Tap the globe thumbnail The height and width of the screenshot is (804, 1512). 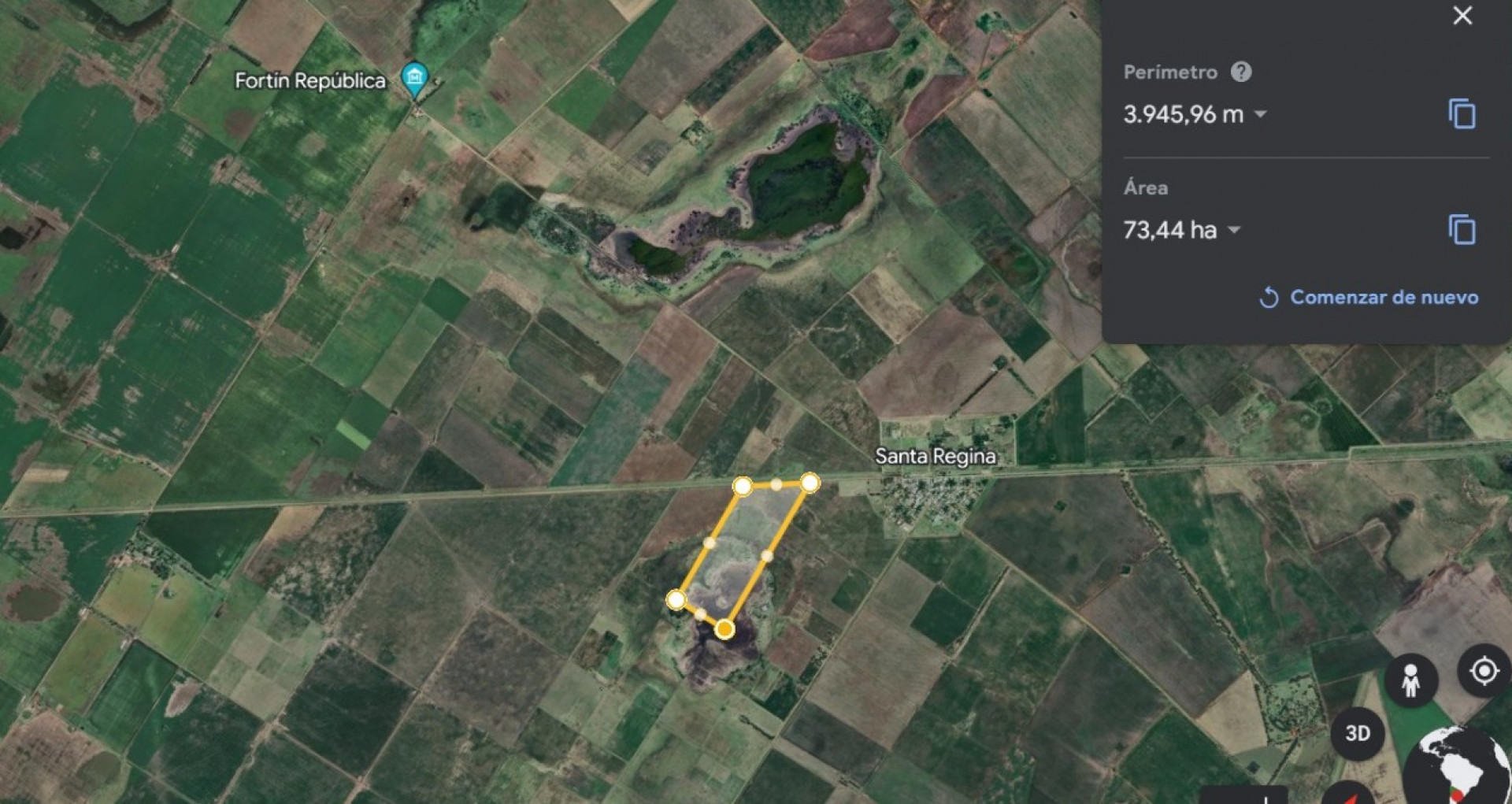click(1457, 768)
